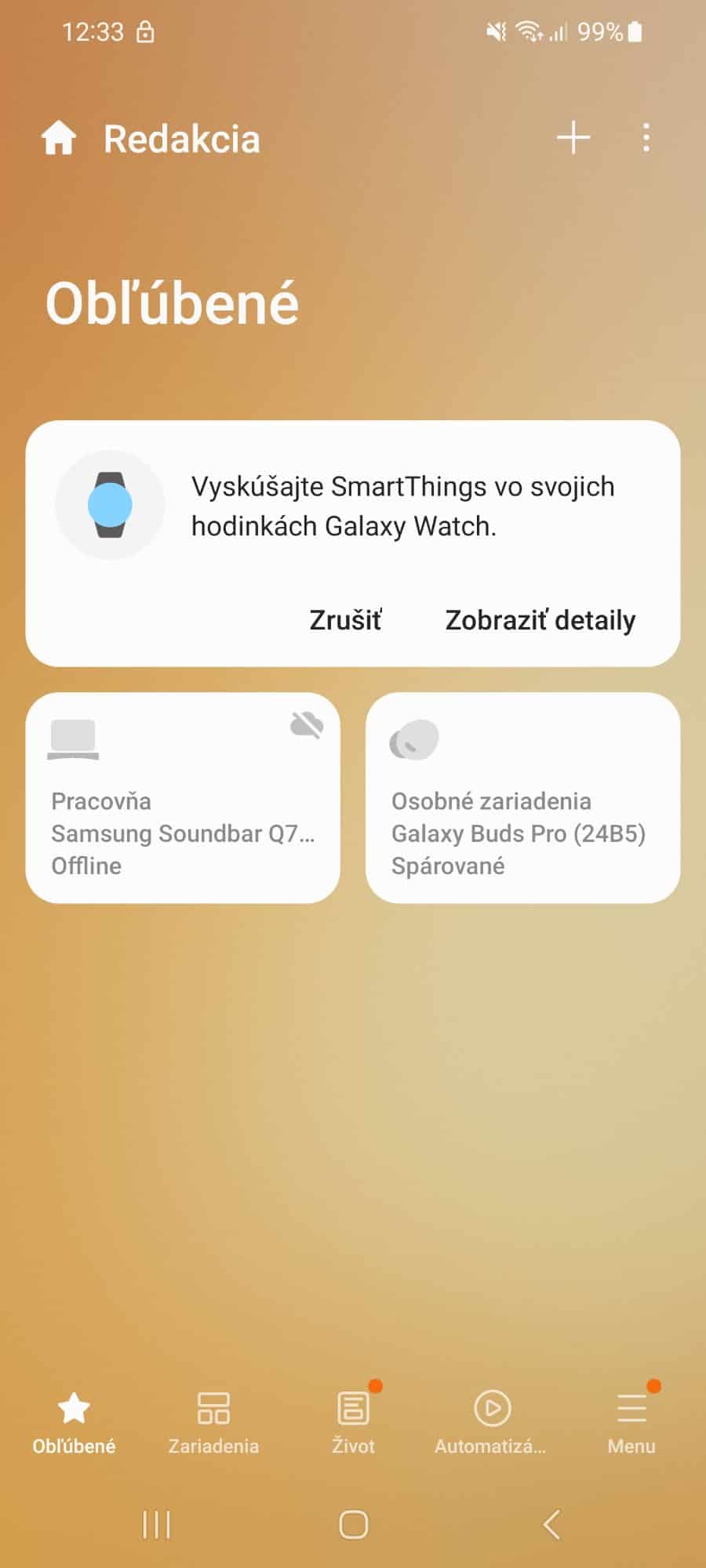Image resolution: width=706 pixels, height=1568 pixels.
Task: Show recent apps from navigation bar
Action: point(156,1525)
